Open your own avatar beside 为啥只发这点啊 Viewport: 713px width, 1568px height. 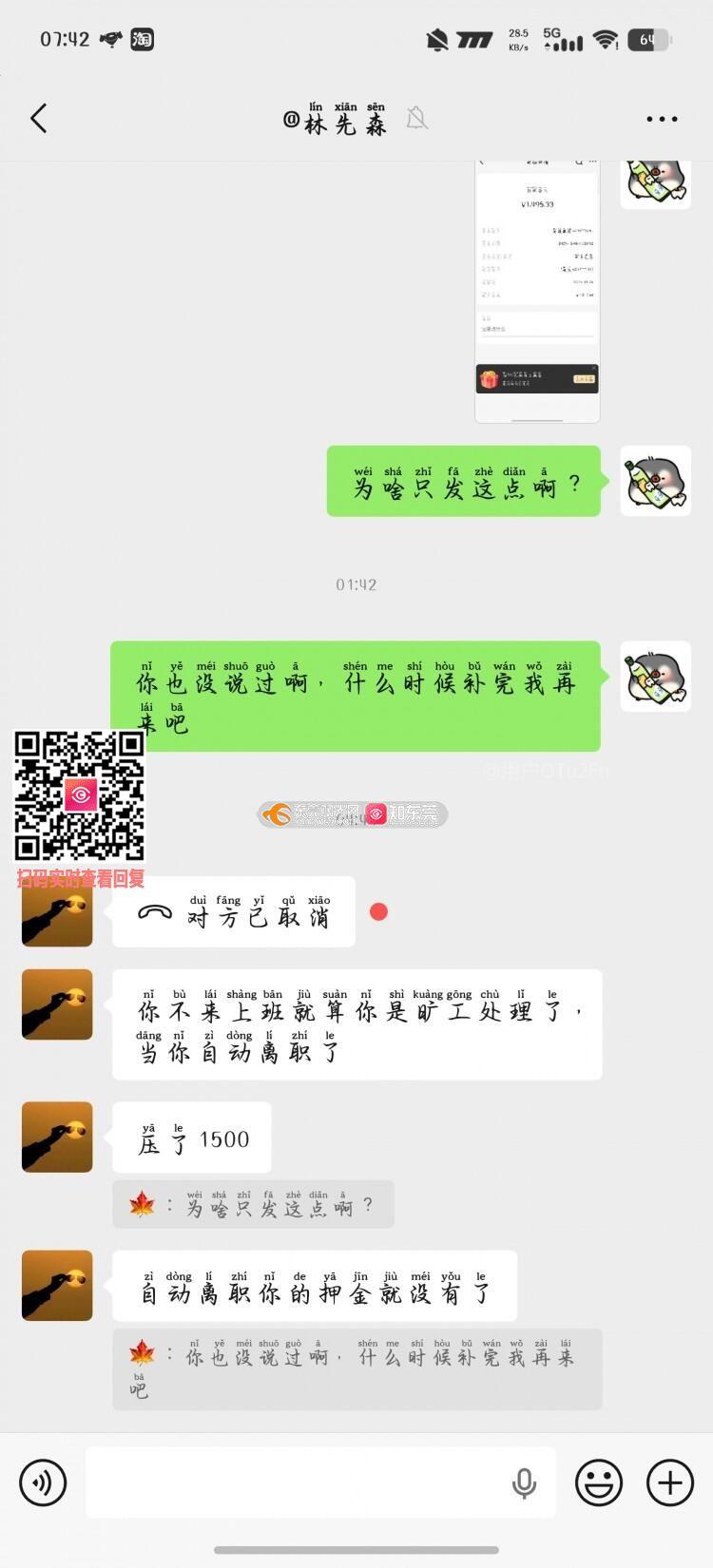point(655,482)
